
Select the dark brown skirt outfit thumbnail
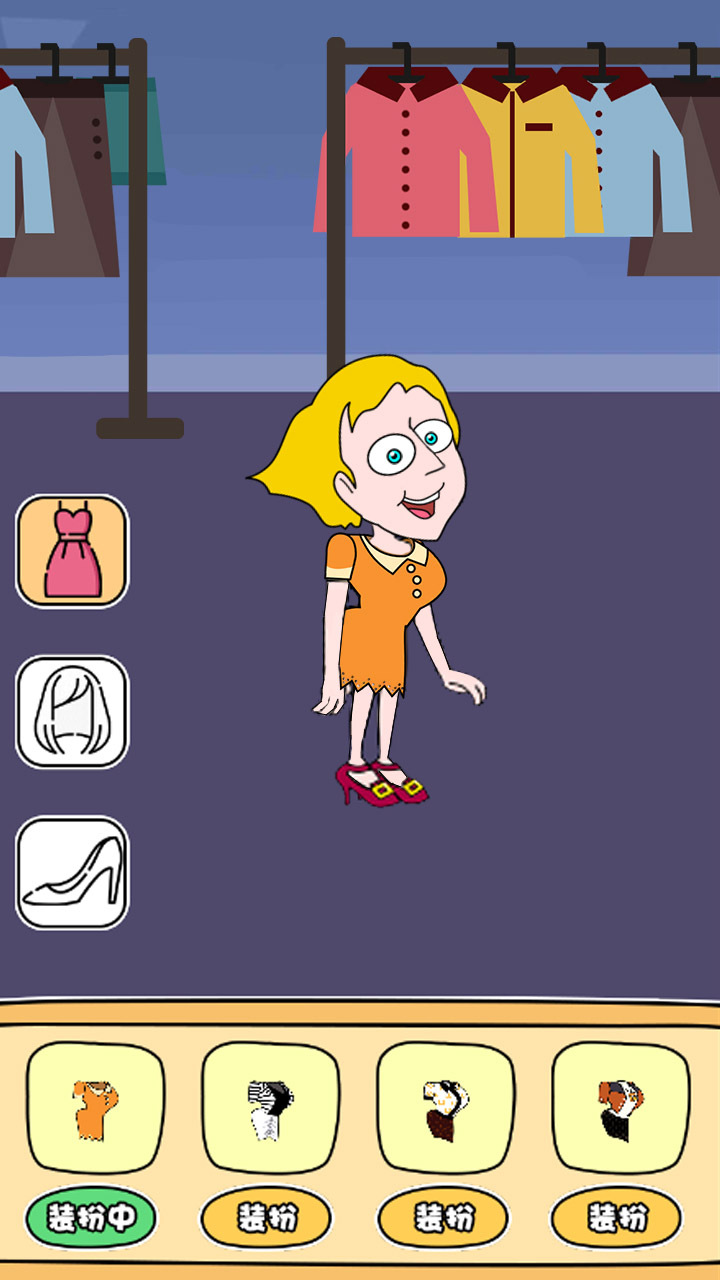(446, 1107)
